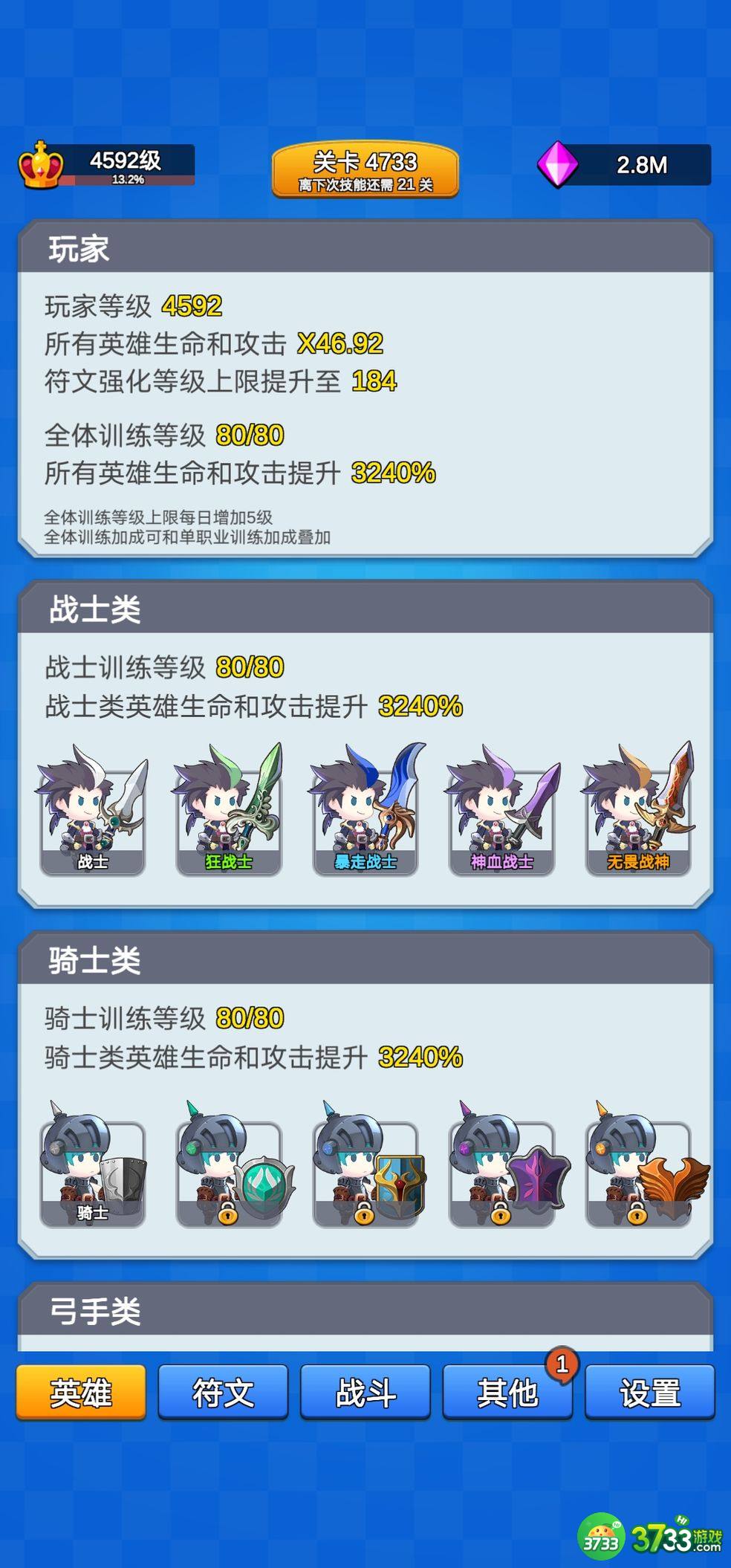Open the 设置 tab

click(650, 1392)
